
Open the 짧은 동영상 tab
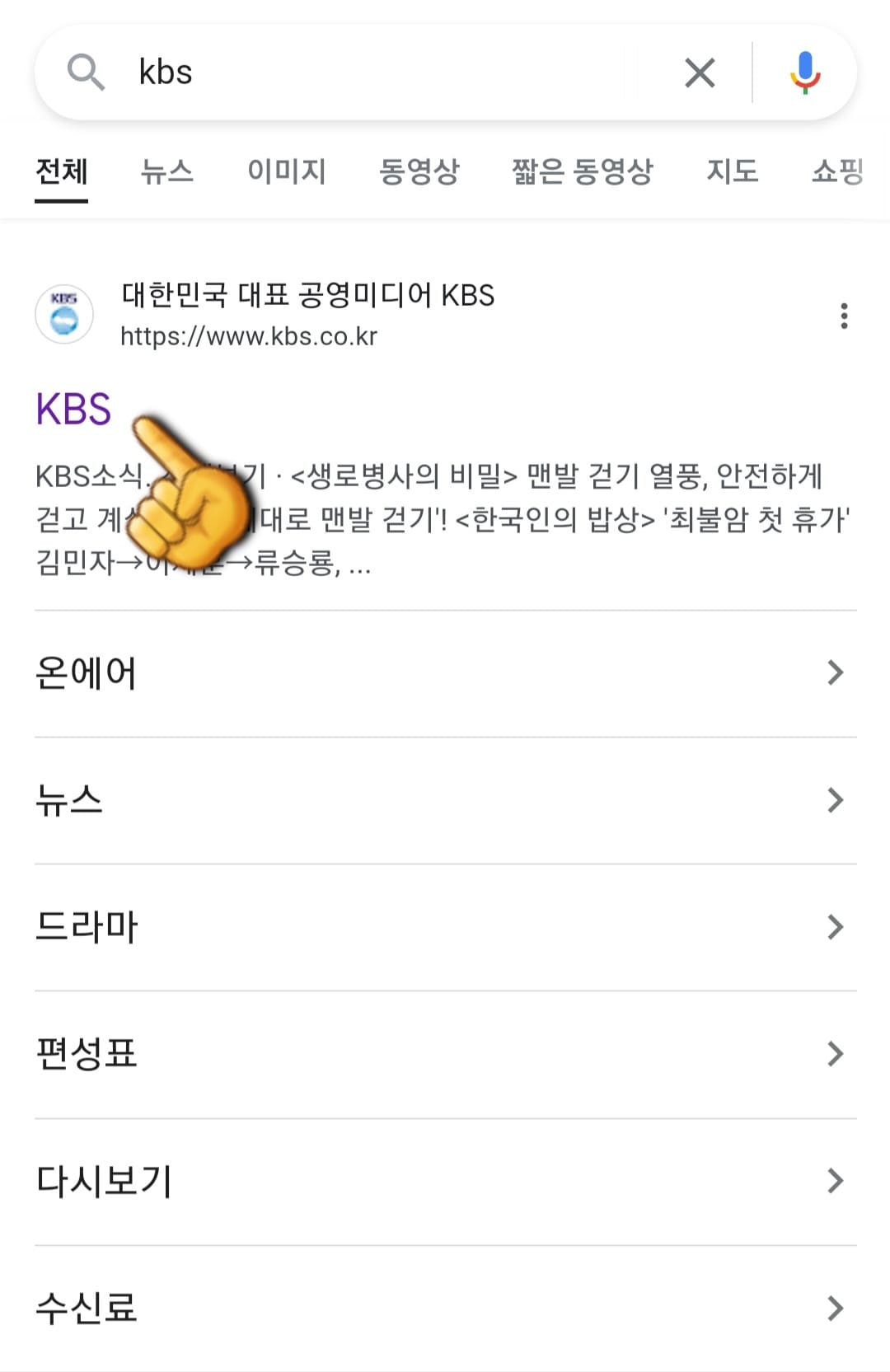point(581,171)
